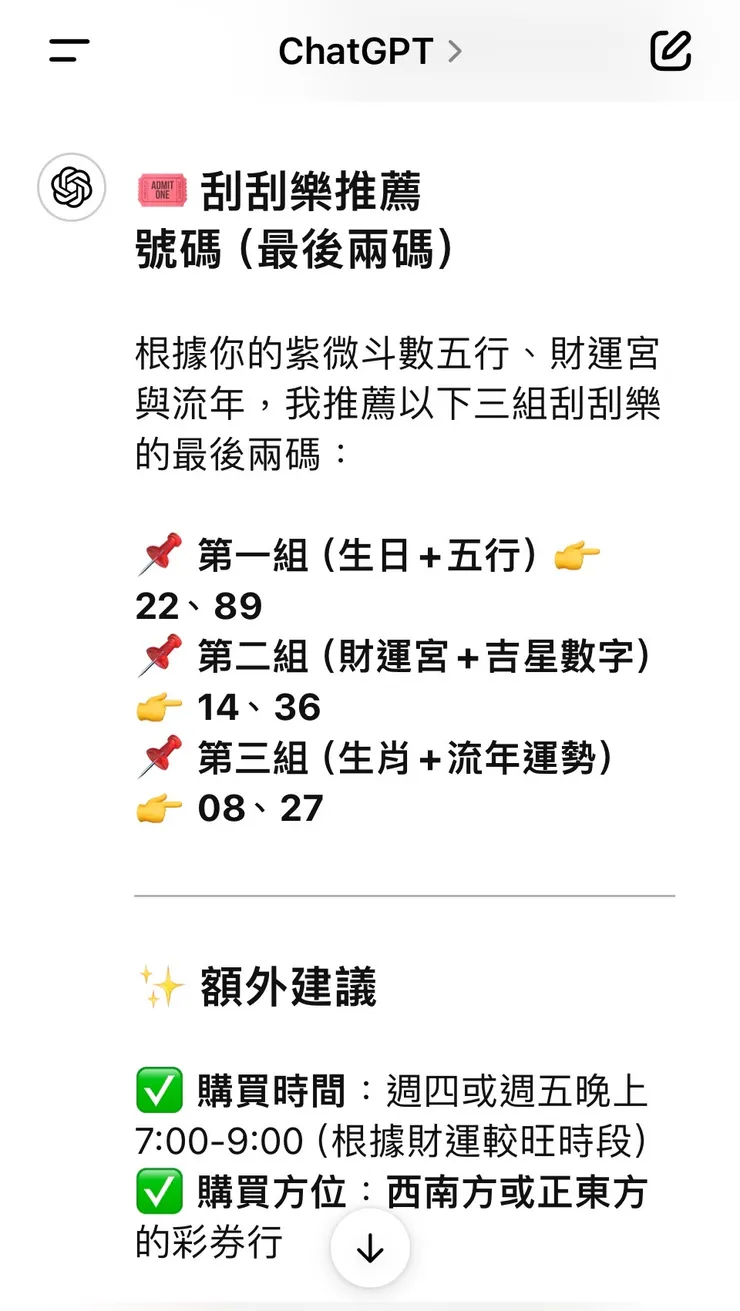Select the ticket emoji in the heading
The image size is (740, 1311).
point(160,188)
